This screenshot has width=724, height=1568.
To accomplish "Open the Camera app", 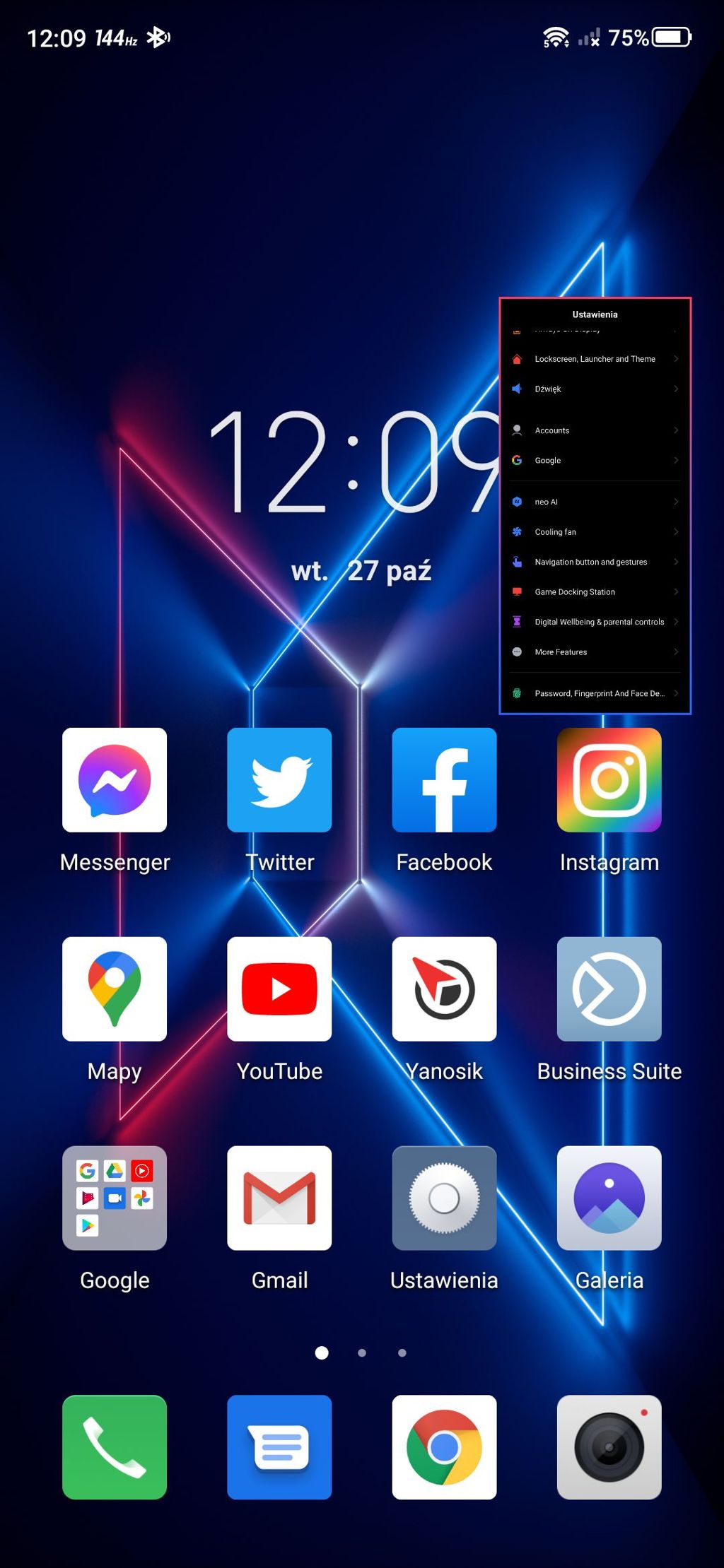I will click(x=609, y=1447).
